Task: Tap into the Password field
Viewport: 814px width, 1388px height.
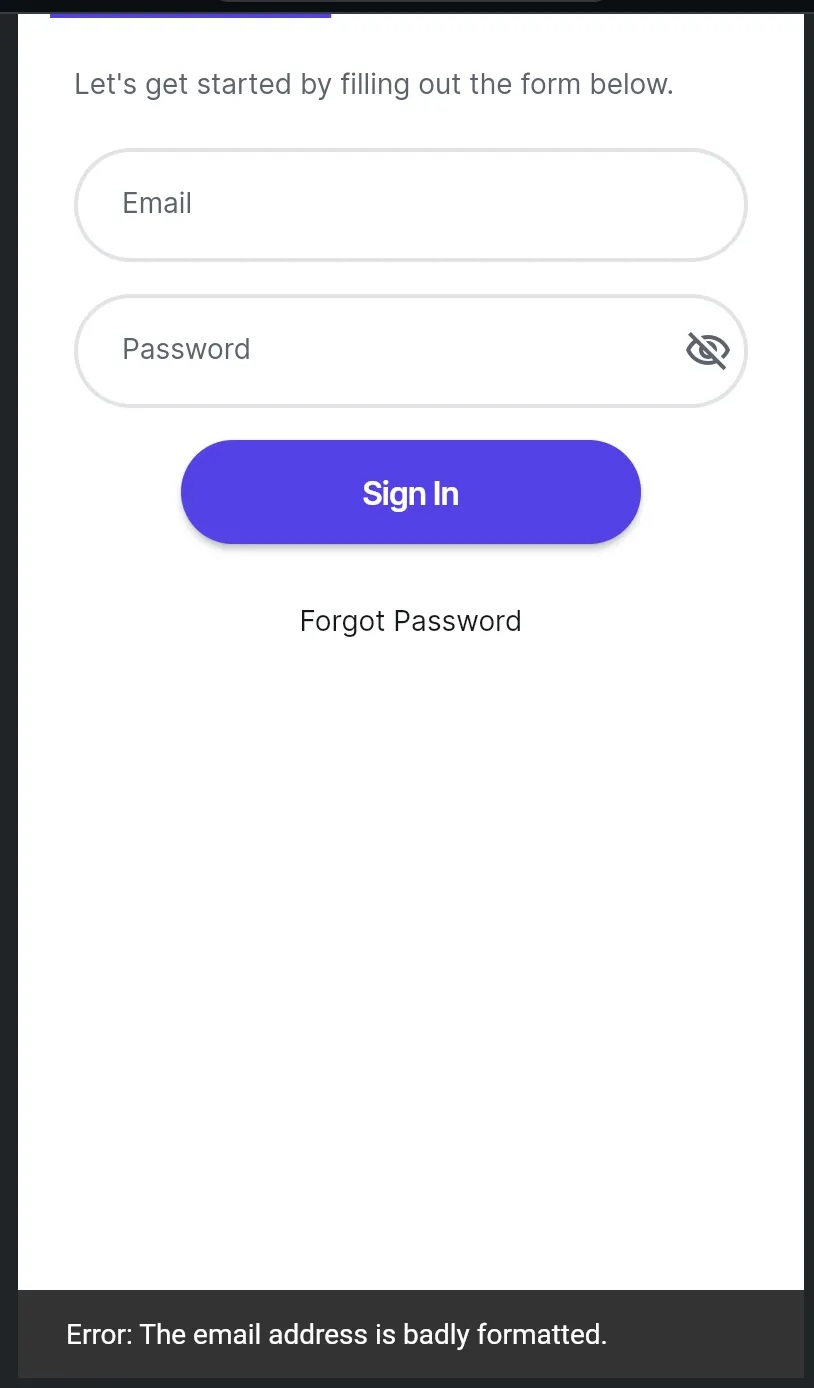Action: pyautogui.click(x=380, y=351)
